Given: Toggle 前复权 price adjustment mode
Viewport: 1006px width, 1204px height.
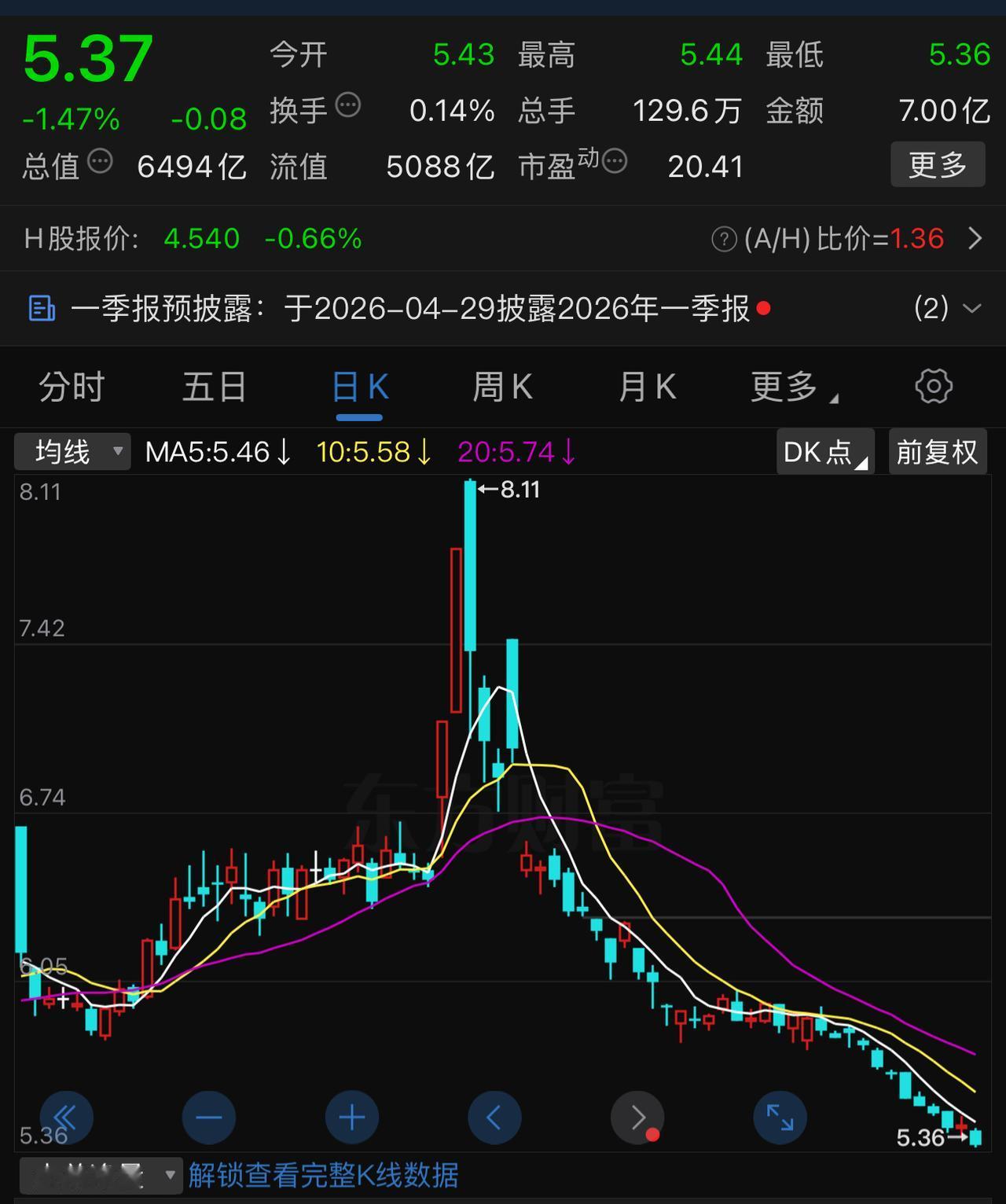Looking at the screenshot, I should pyautogui.click(x=937, y=452).
